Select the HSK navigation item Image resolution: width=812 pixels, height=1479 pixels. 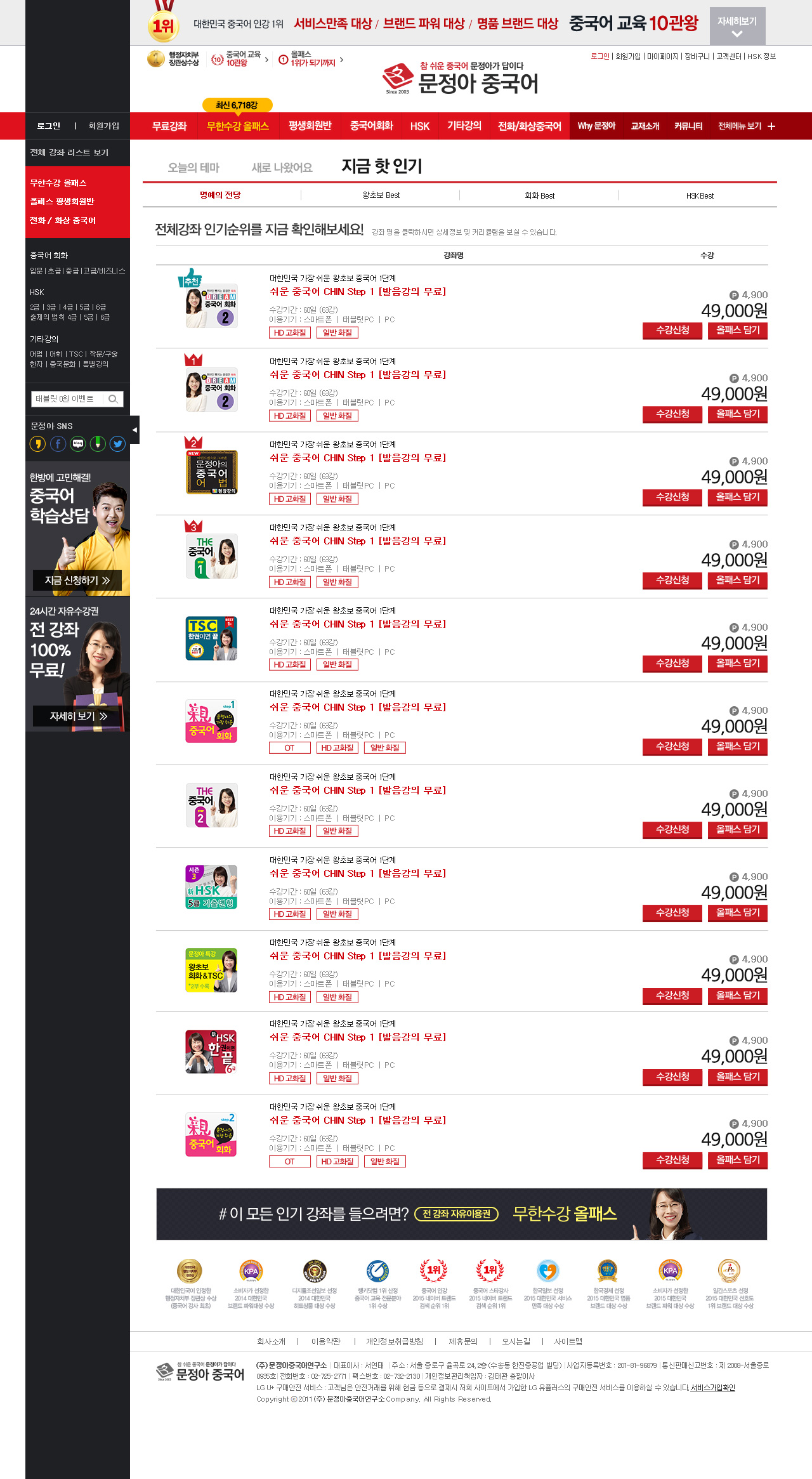click(x=420, y=126)
